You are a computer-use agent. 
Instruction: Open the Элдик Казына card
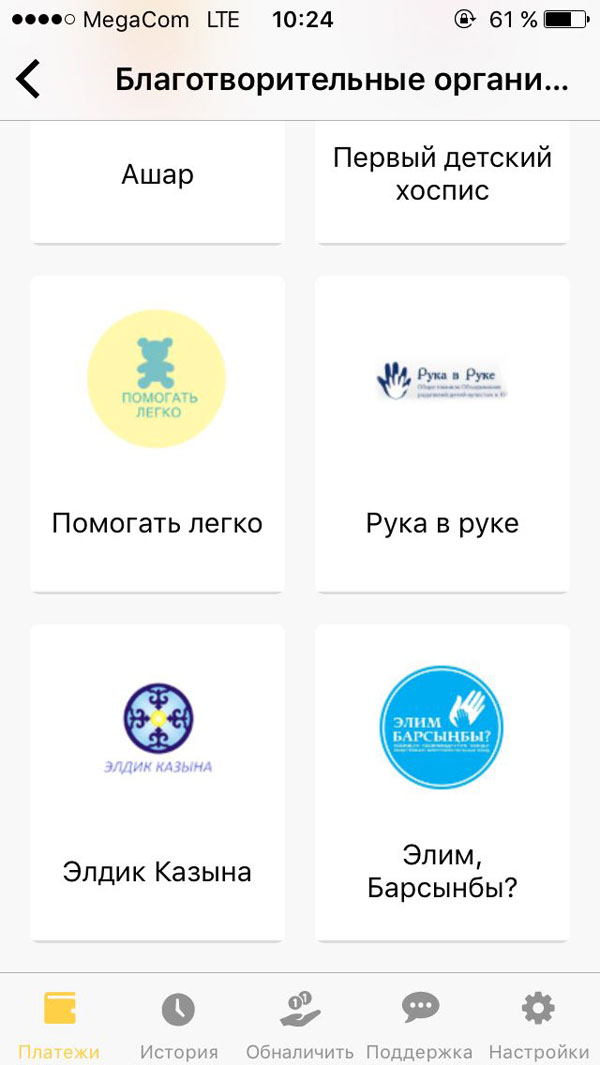(x=158, y=782)
